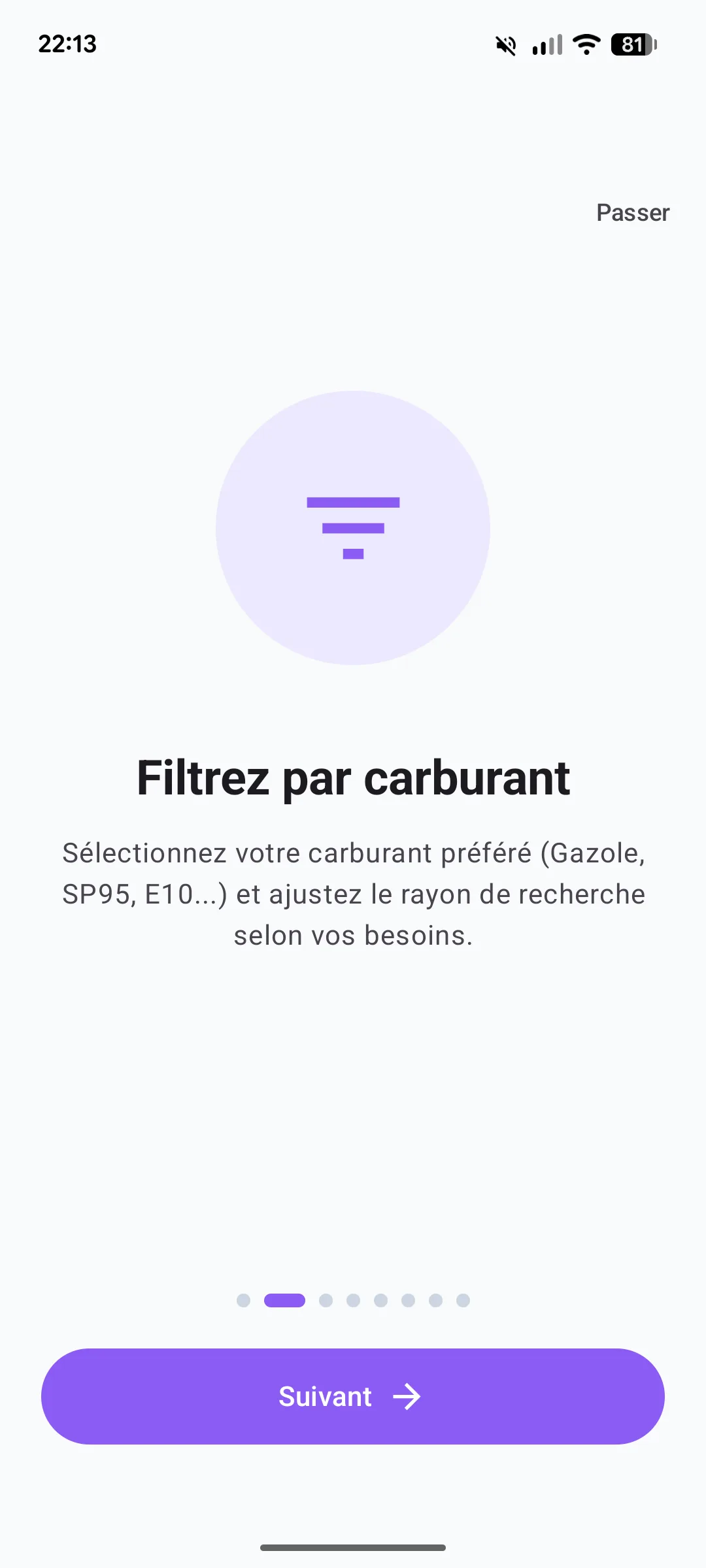Select the fourth dot of the carousel indicator

pyautogui.click(x=353, y=1300)
